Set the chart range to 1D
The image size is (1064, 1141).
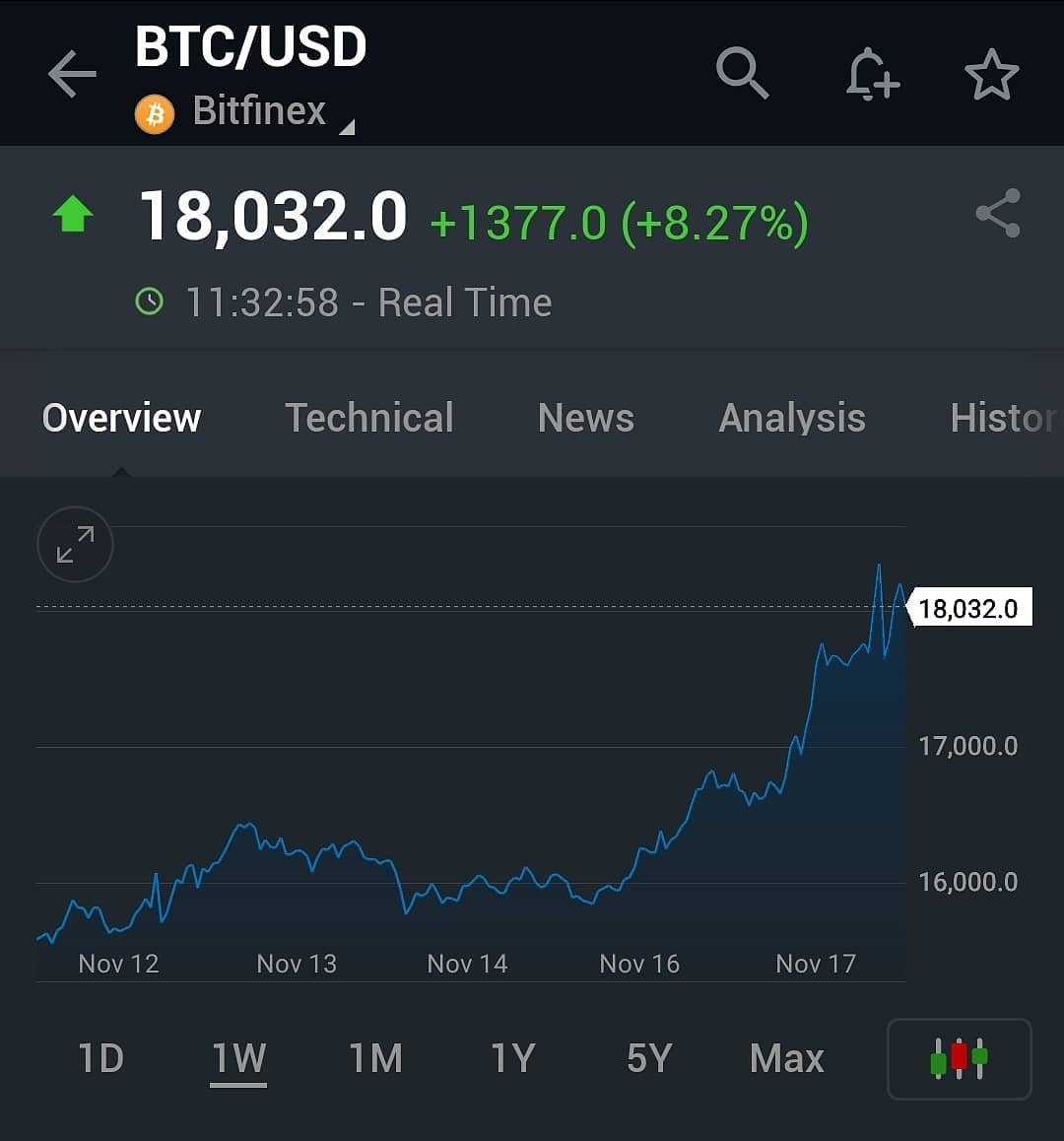click(x=100, y=1058)
